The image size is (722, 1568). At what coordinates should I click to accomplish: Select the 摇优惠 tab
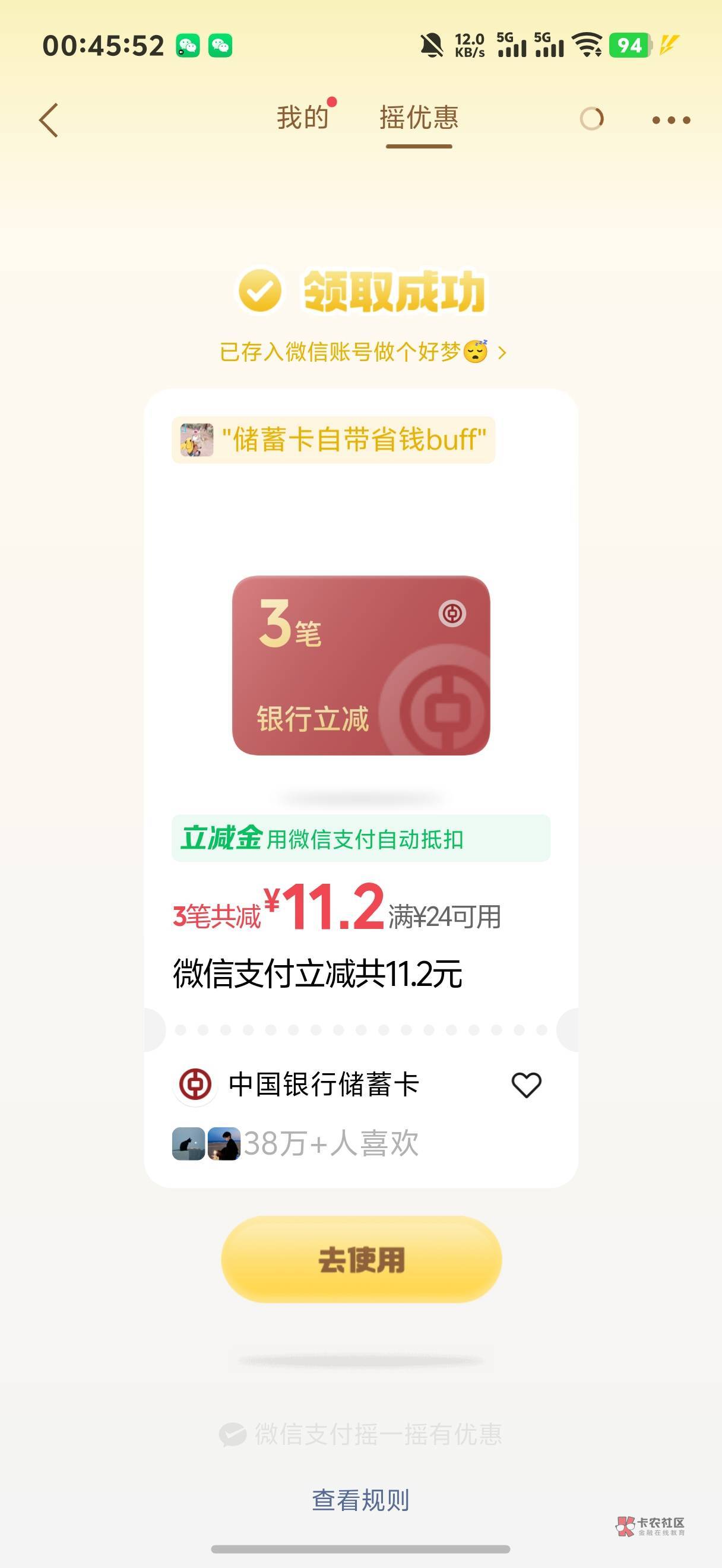click(x=419, y=118)
